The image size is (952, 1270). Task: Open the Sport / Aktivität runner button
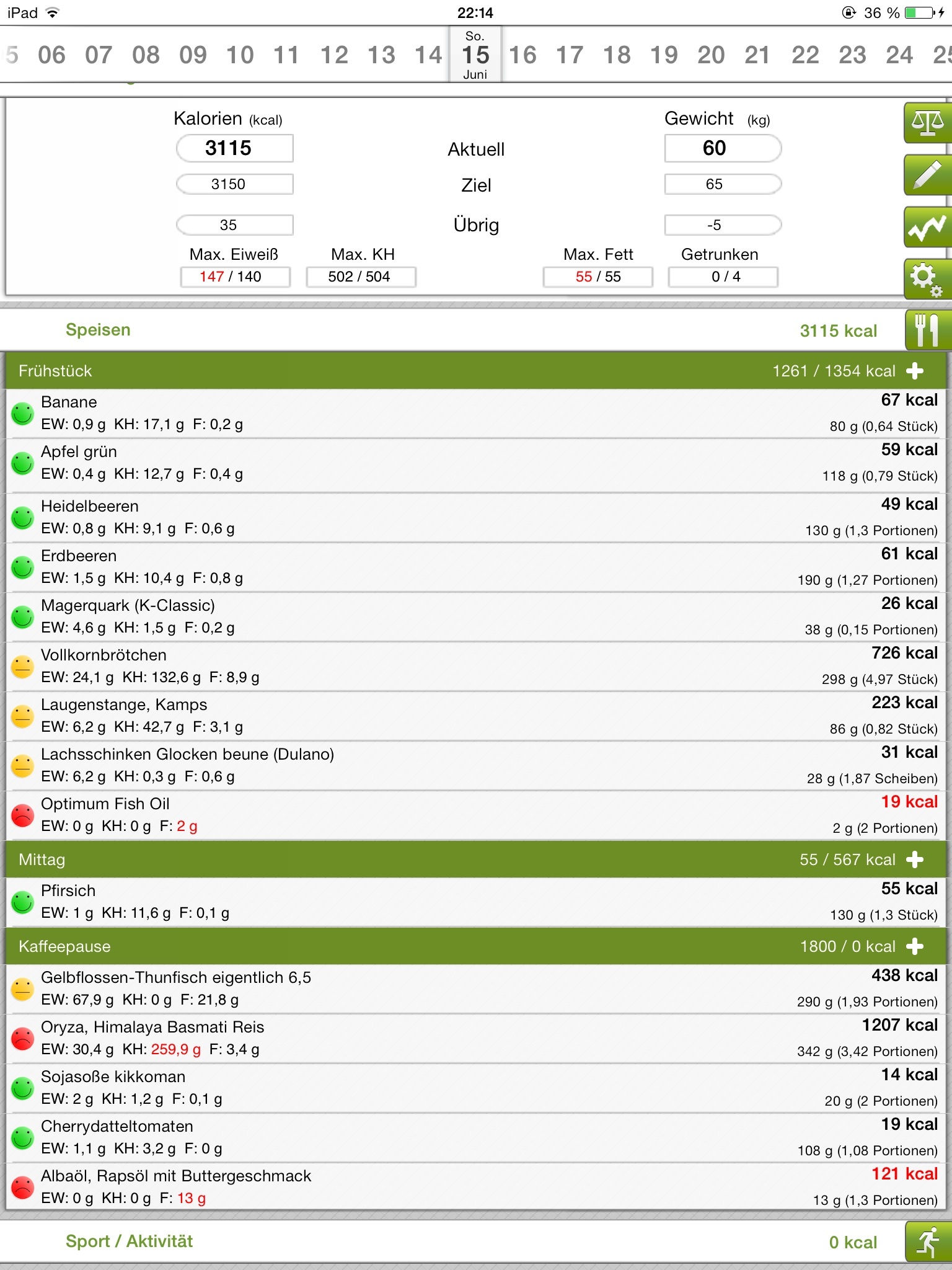click(927, 1241)
